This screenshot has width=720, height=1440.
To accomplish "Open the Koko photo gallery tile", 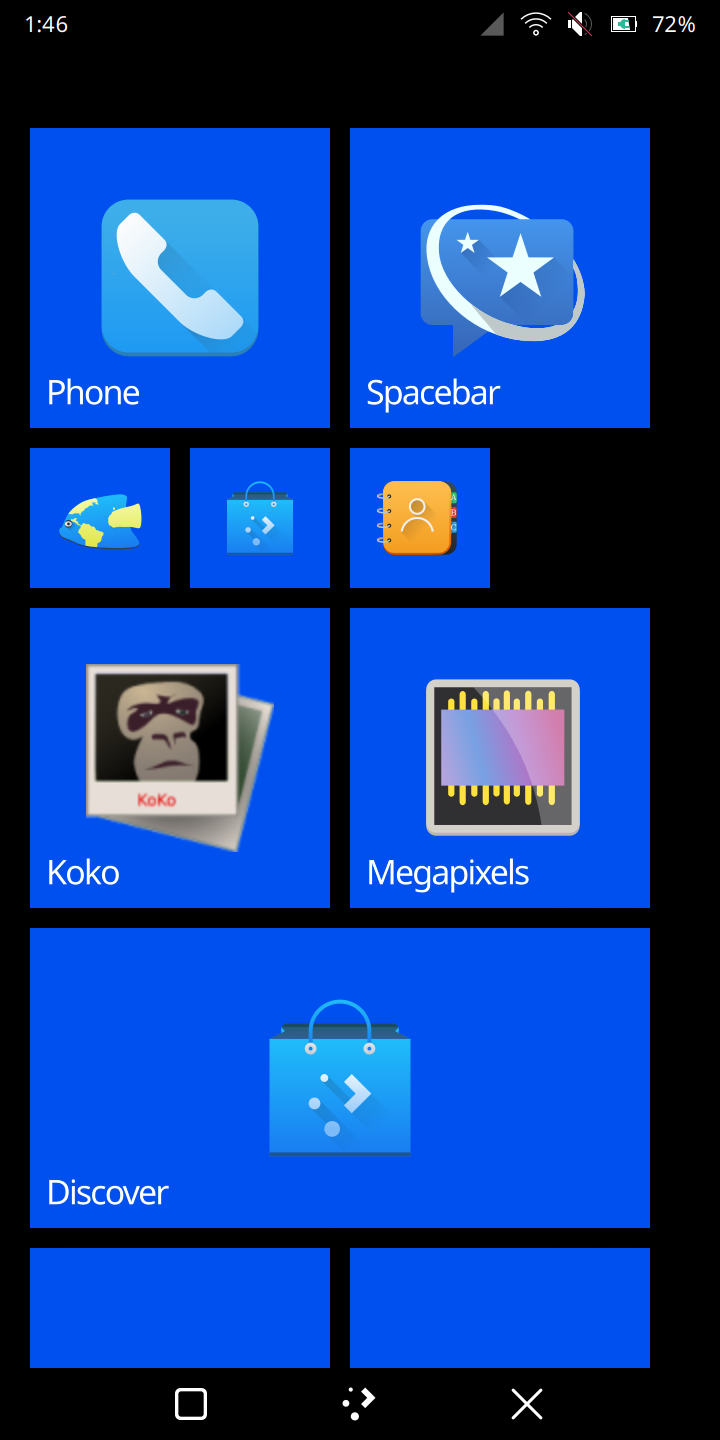I will pos(180,758).
